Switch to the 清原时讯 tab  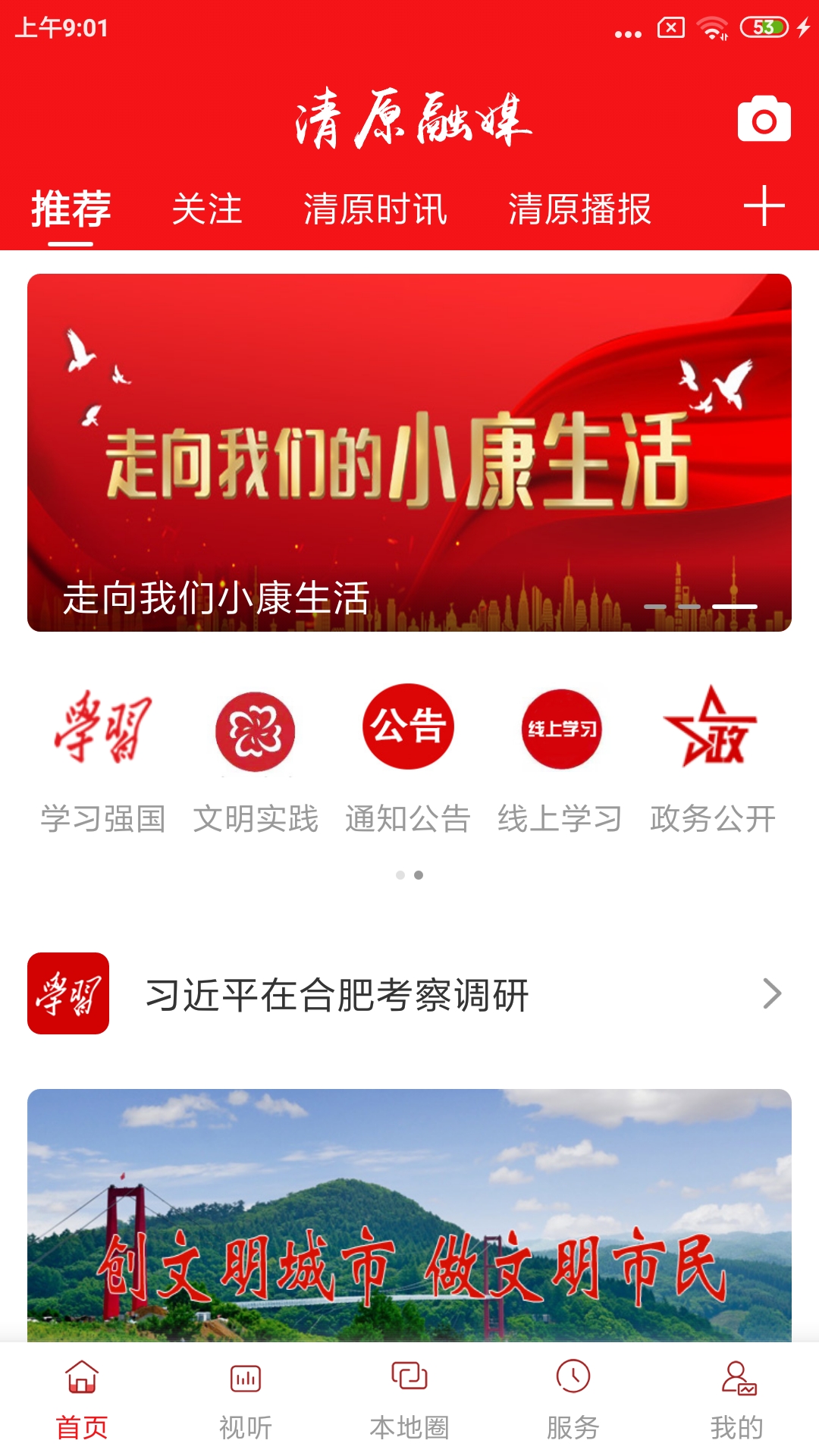coord(375,209)
